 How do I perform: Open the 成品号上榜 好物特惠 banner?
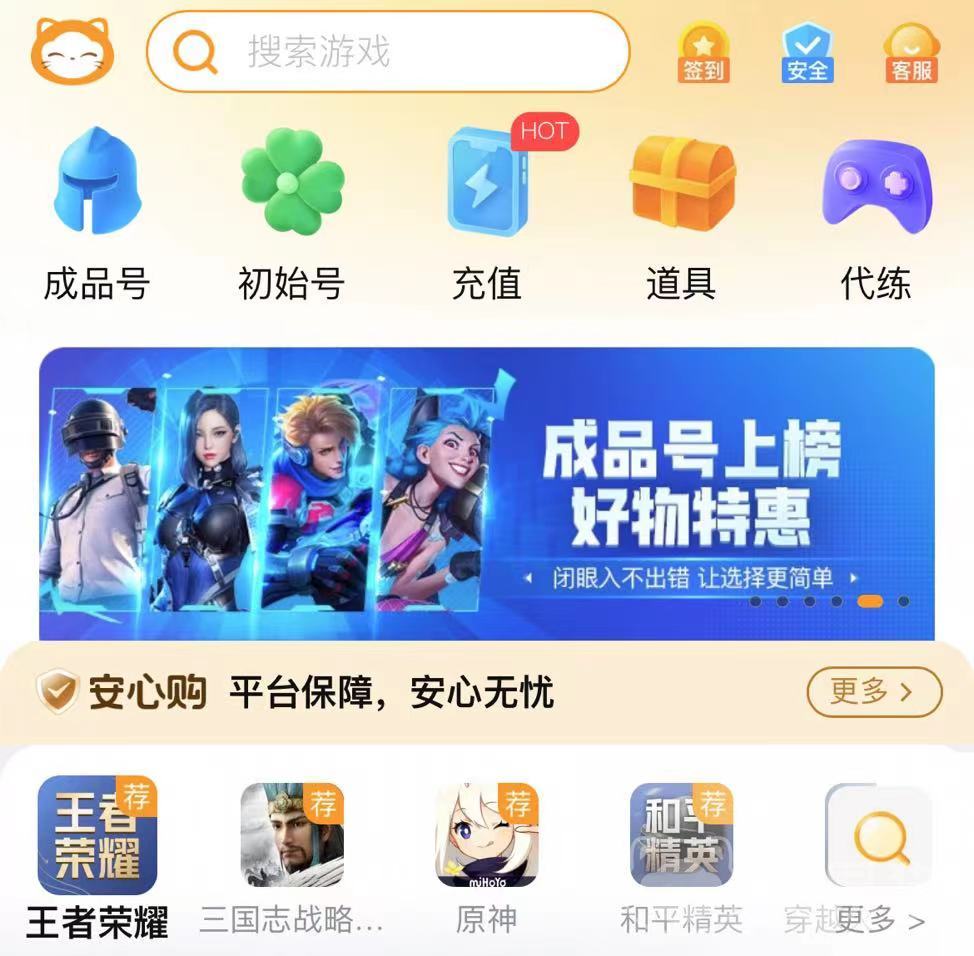coord(487,493)
